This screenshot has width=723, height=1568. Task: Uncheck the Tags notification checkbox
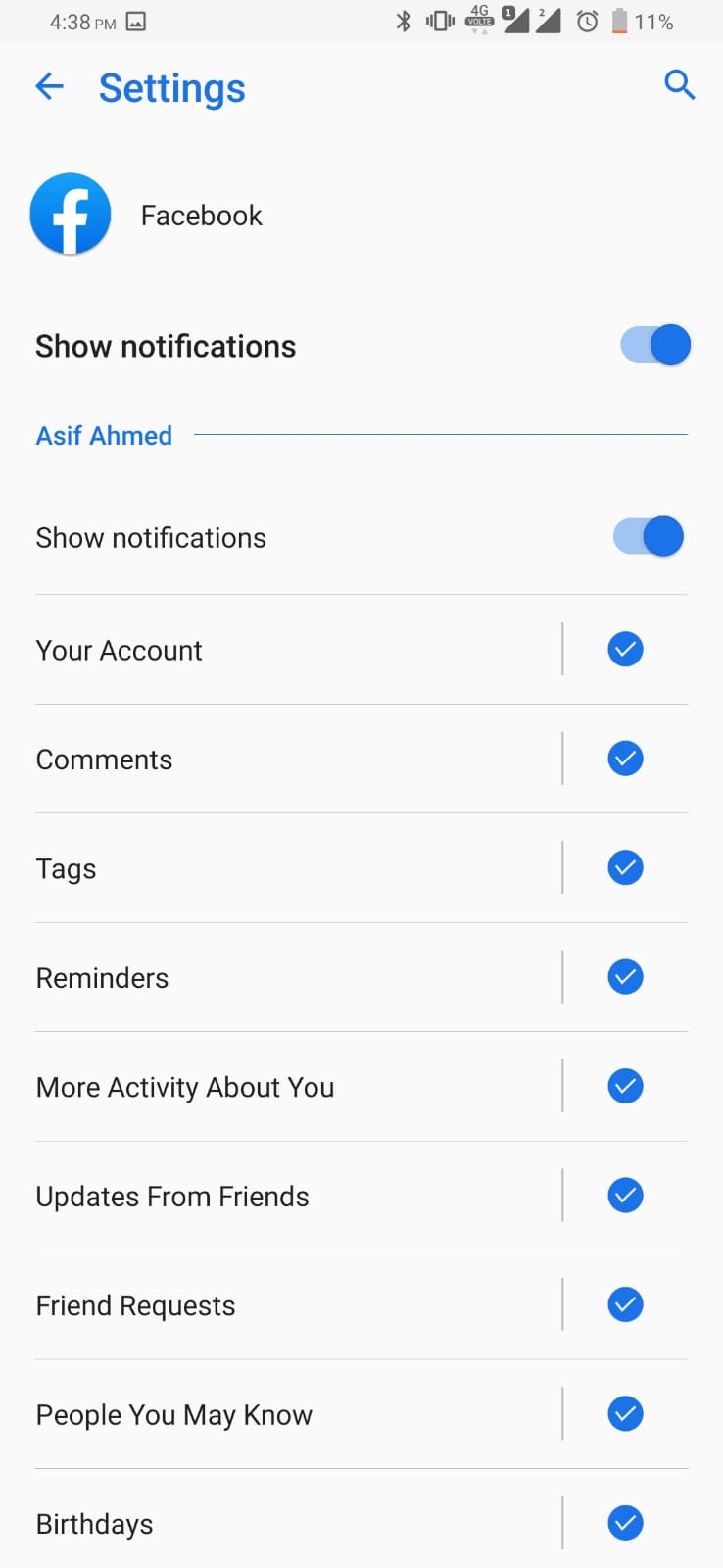(x=625, y=868)
